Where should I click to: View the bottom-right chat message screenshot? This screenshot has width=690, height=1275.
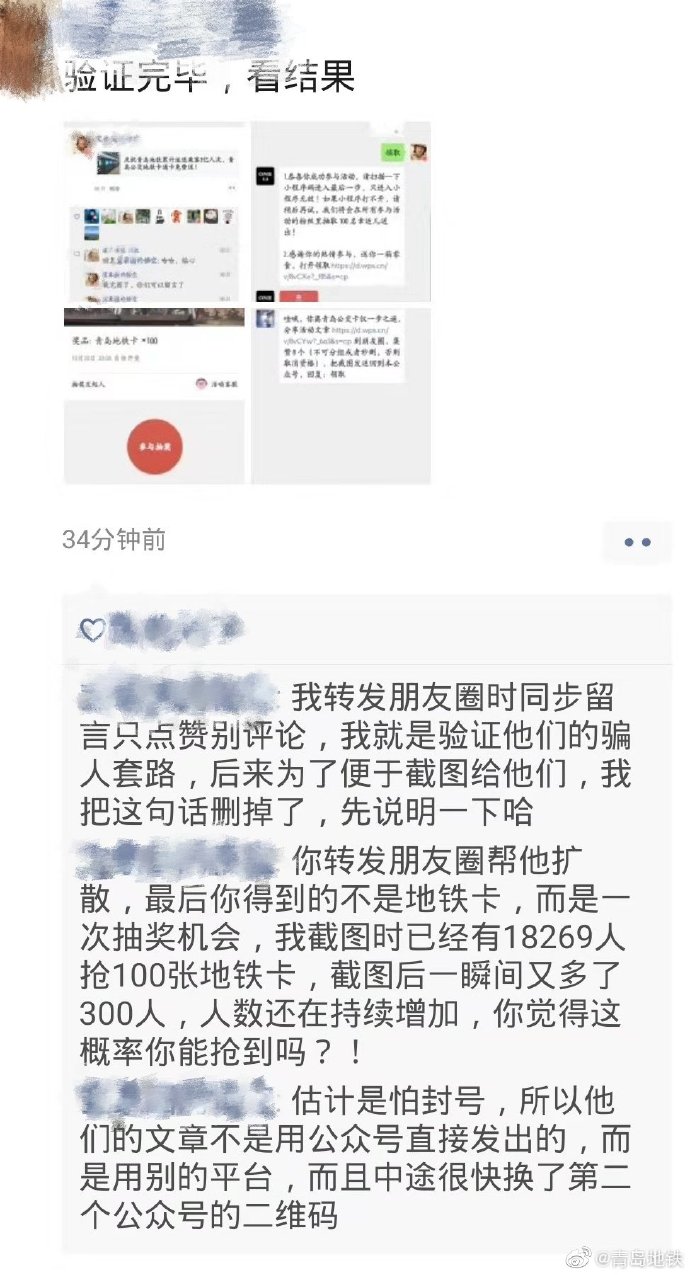(341, 397)
